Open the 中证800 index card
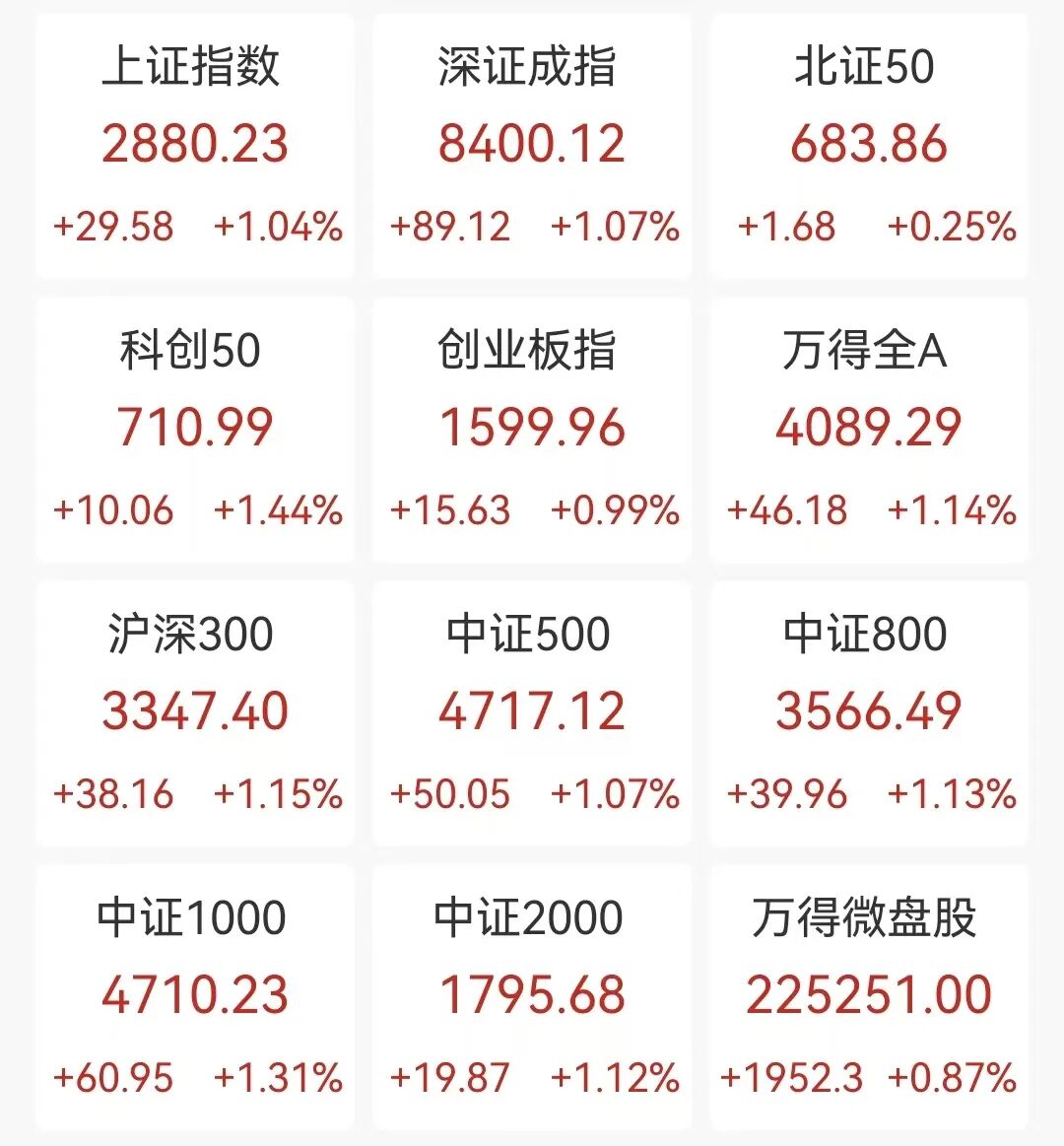1064x1146 pixels. pyautogui.click(x=869, y=714)
